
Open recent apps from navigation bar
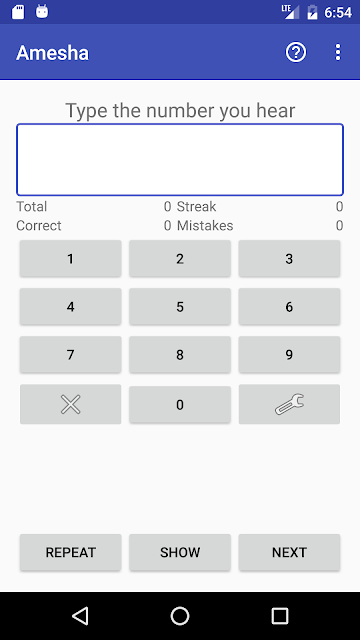(x=280, y=616)
